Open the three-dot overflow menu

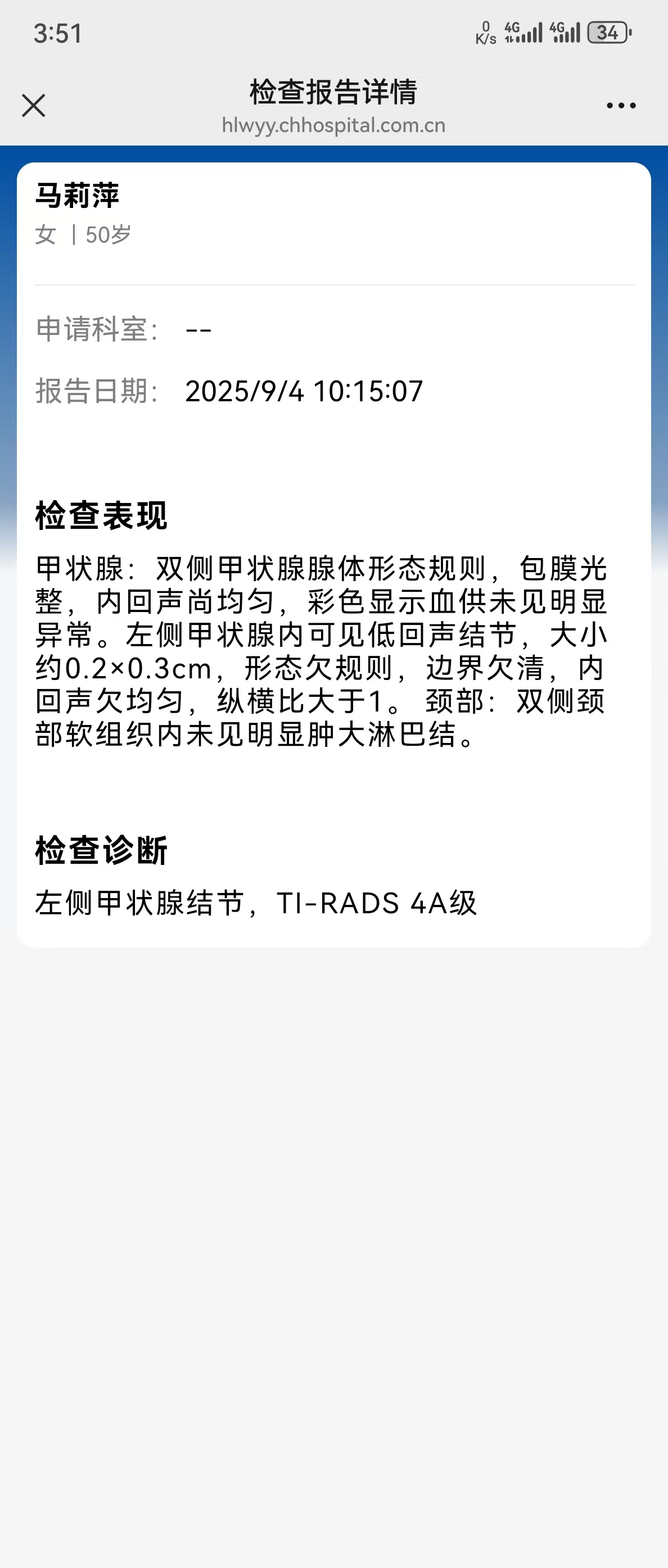(x=621, y=106)
